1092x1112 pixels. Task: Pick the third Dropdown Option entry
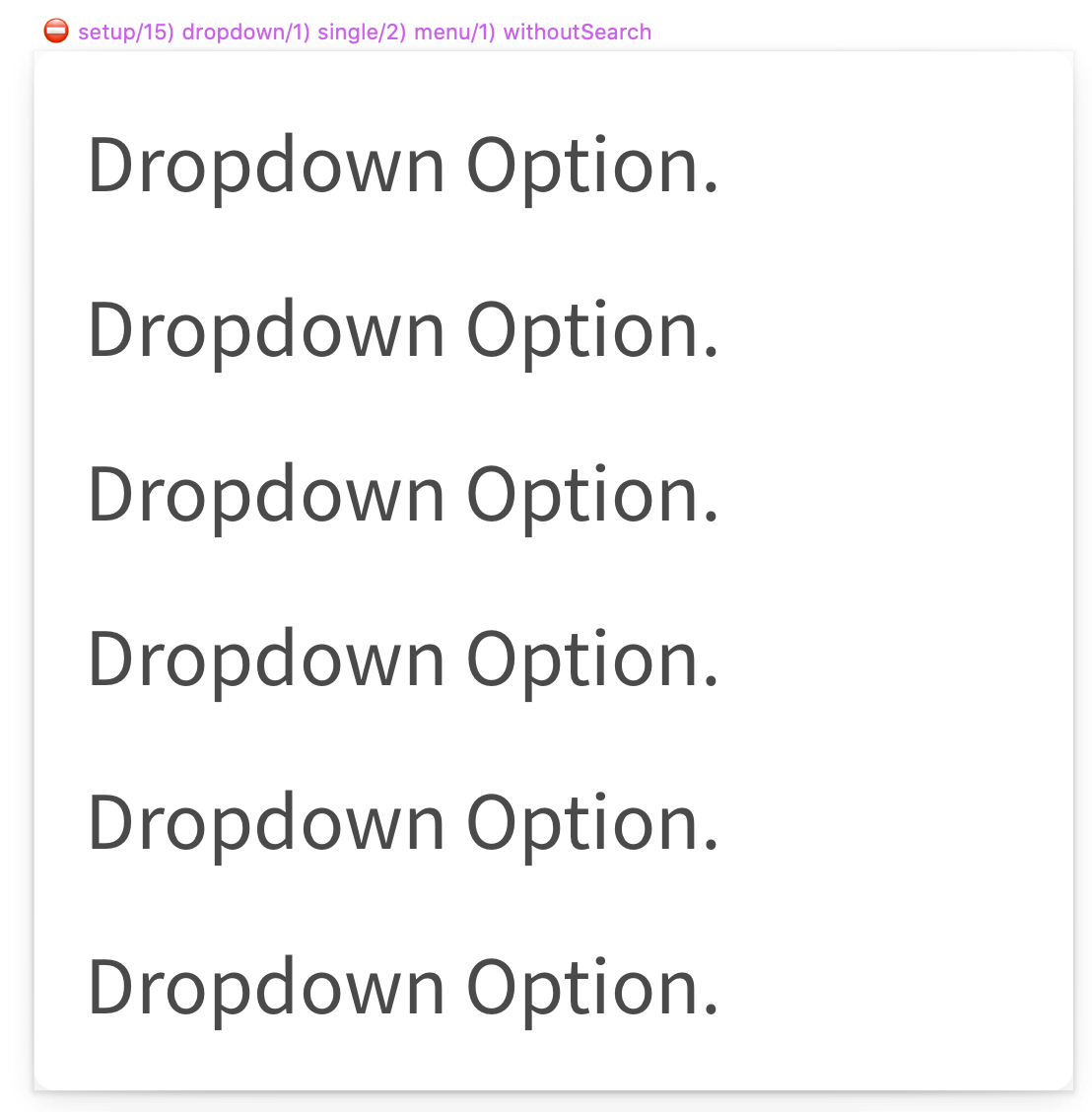click(x=403, y=495)
